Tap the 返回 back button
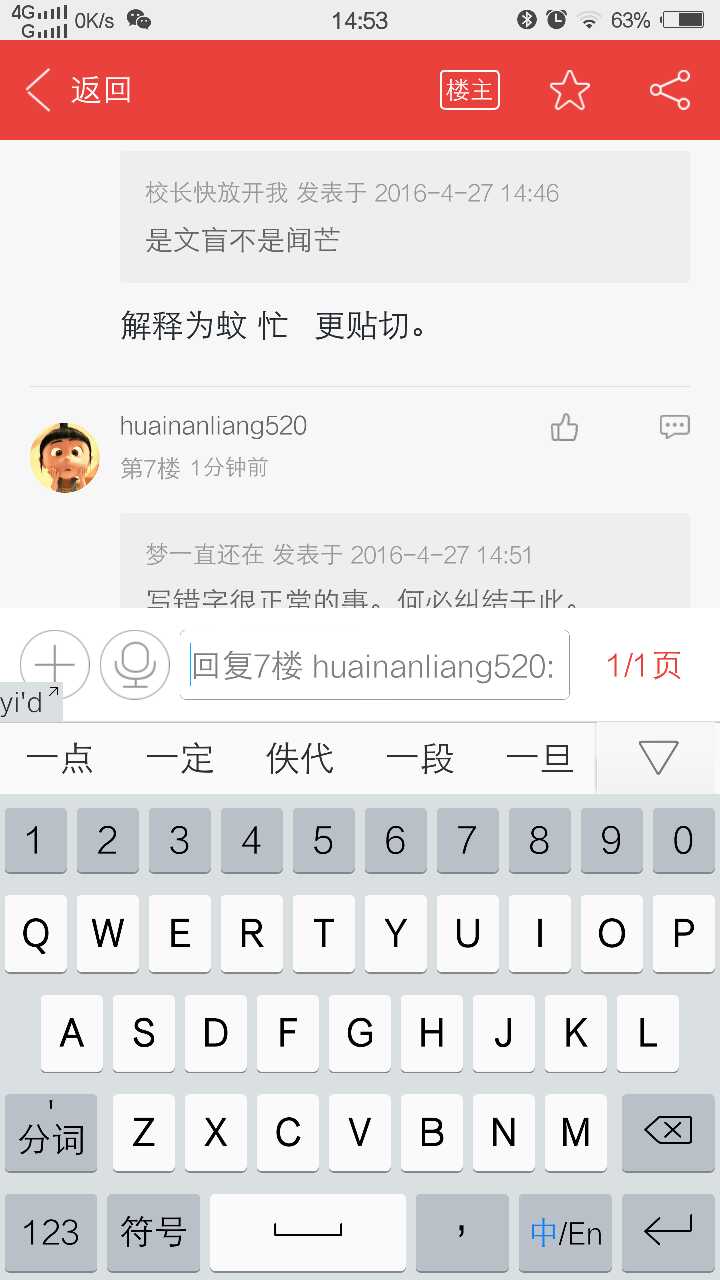The height and width of the screenshot is (1280, 720). [x=78, y=90]
